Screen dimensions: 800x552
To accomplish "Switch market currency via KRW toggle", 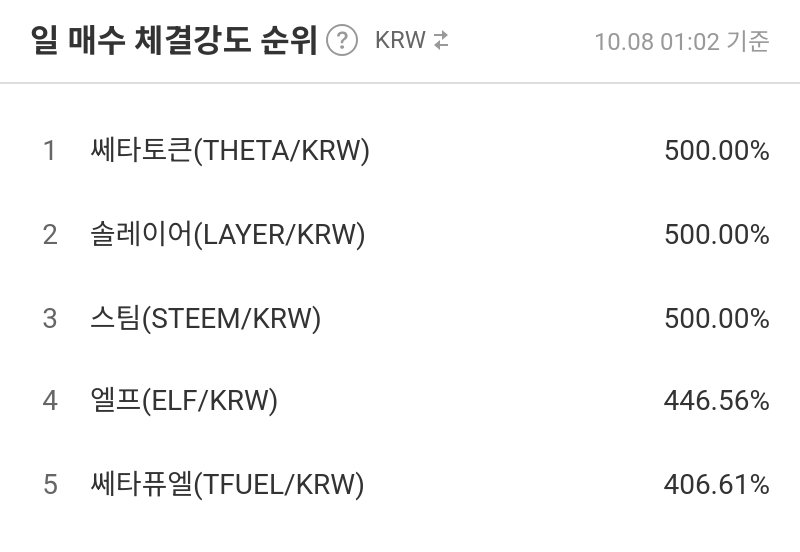I will [412, 41].
